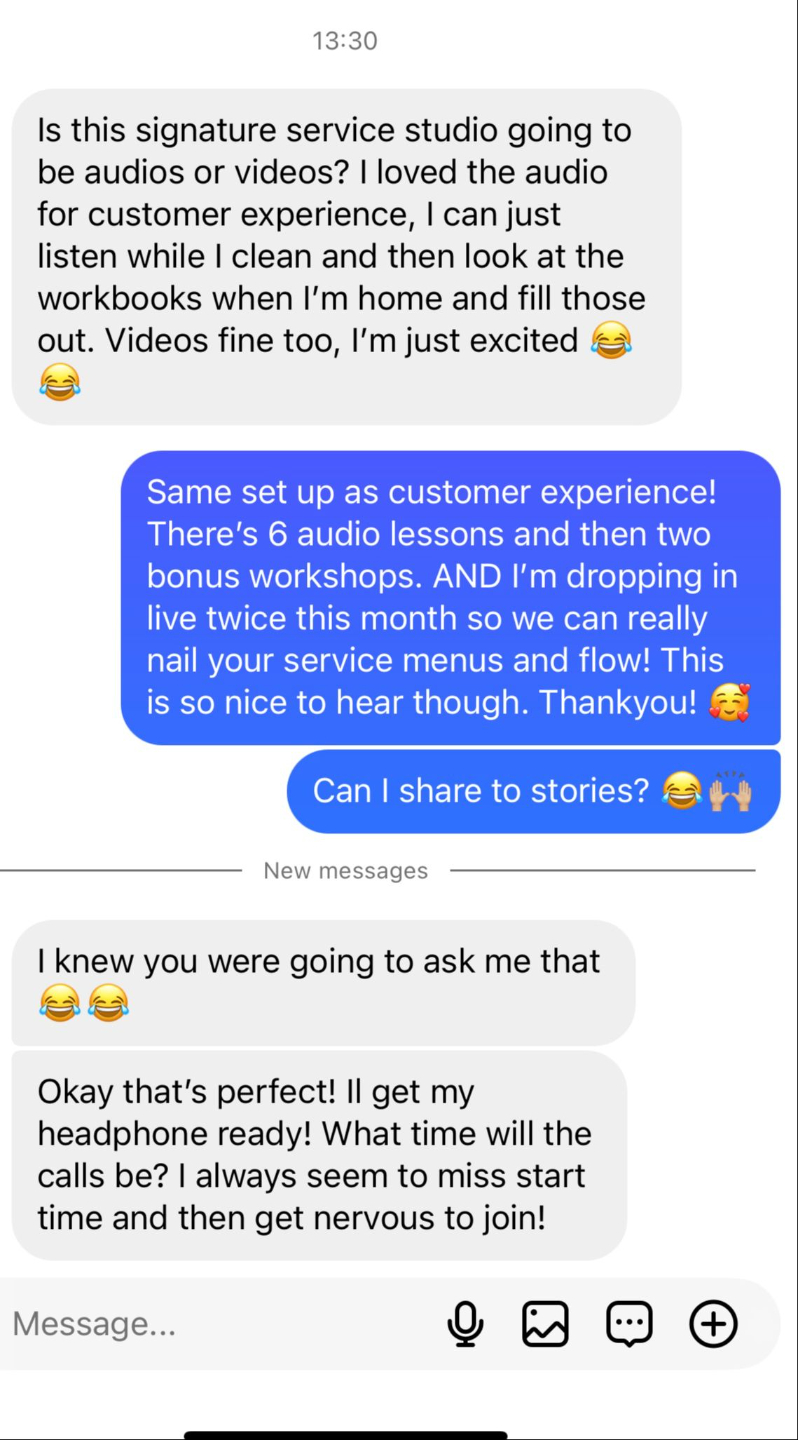
Task: Record a voice message with the microphone
Action: (465, 1324)
